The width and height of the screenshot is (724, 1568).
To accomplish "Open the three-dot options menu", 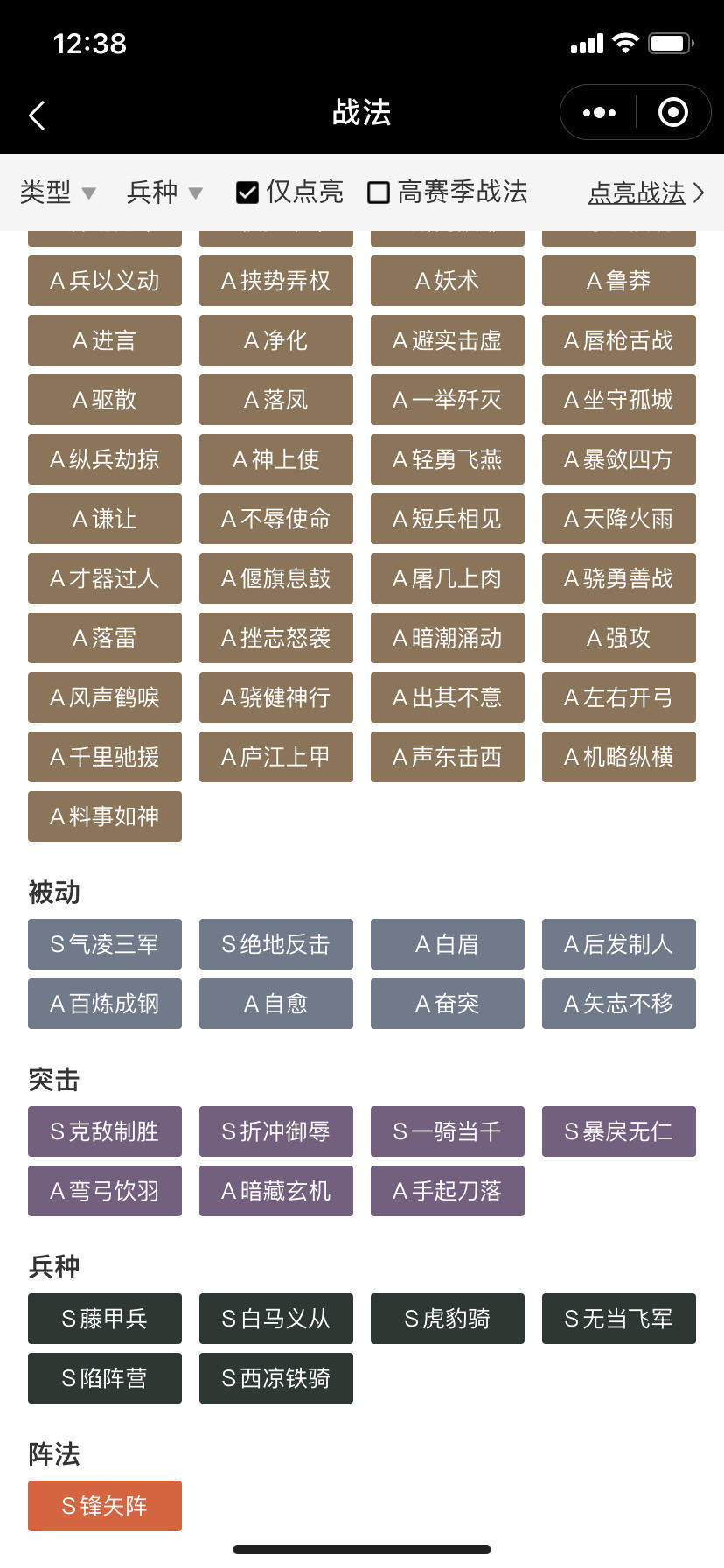I will pos(597,112).
